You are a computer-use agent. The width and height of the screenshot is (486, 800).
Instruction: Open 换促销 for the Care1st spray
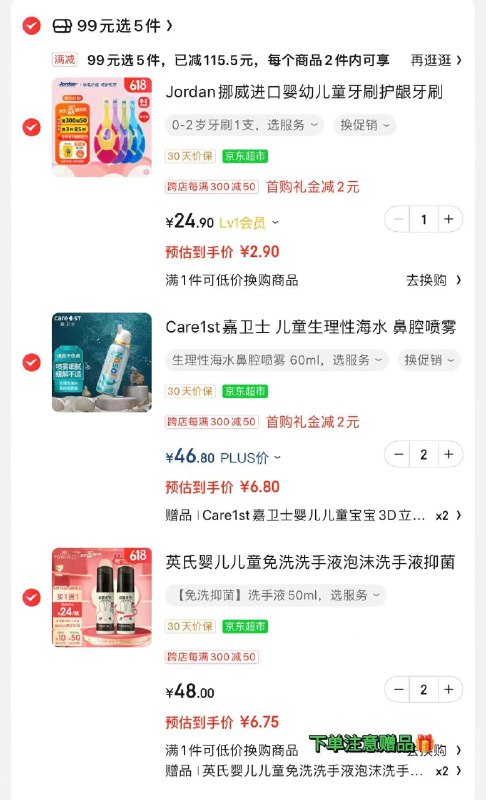pos(429,360)
